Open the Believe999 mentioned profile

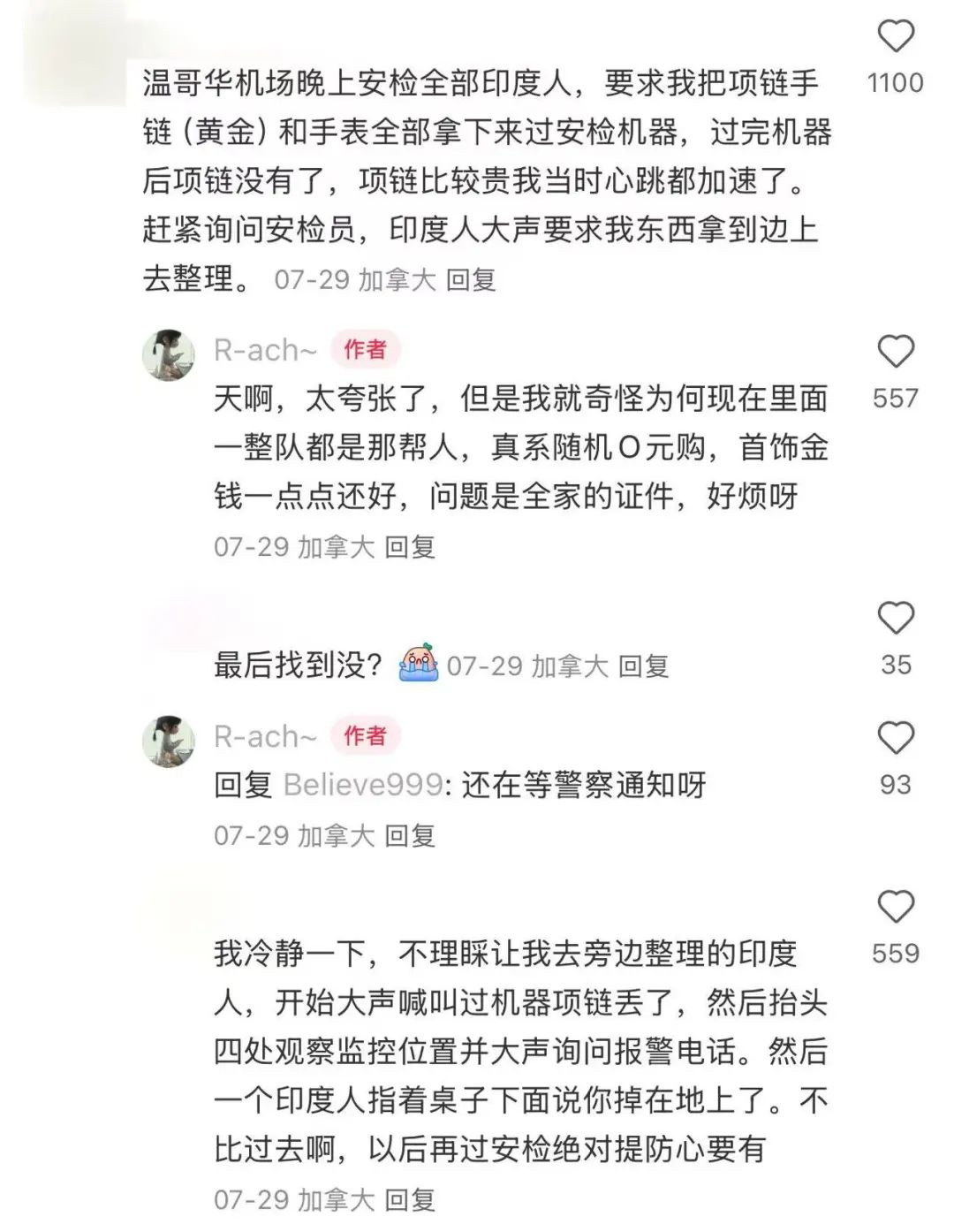(363, 785)
